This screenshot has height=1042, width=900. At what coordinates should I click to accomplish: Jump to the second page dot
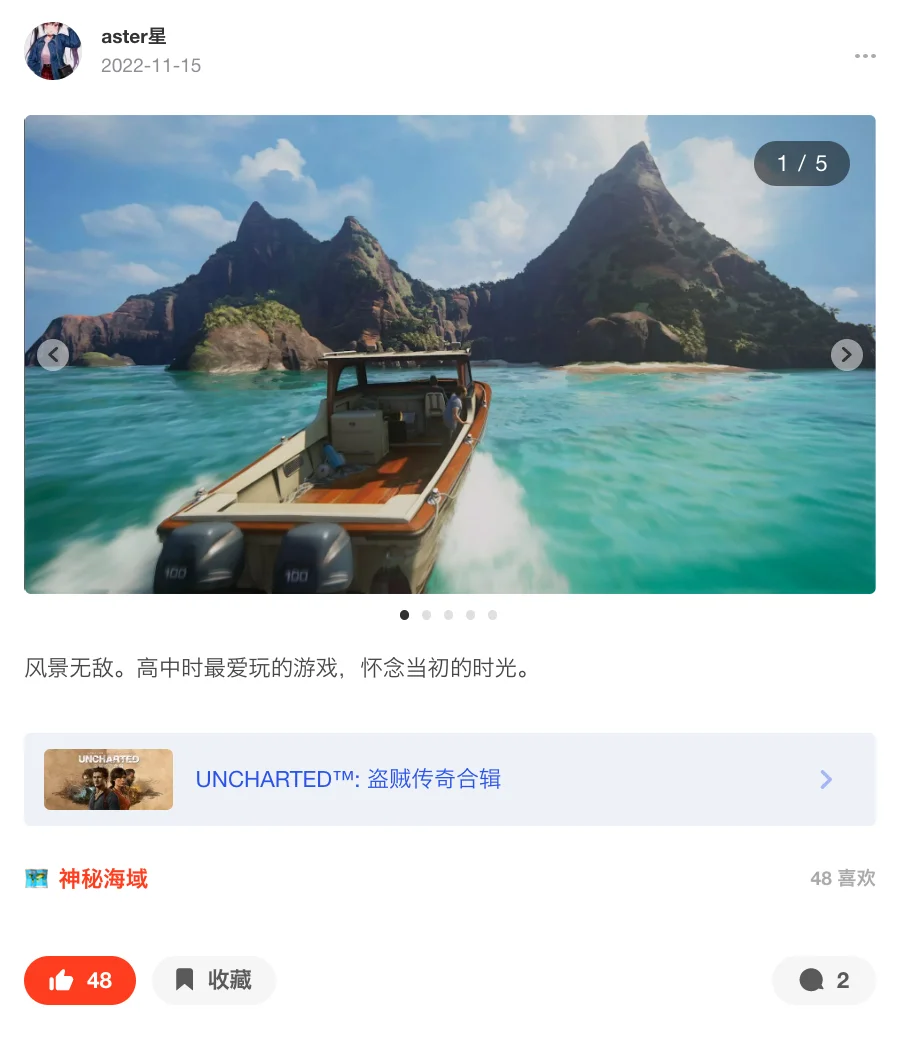coord(426,615)
